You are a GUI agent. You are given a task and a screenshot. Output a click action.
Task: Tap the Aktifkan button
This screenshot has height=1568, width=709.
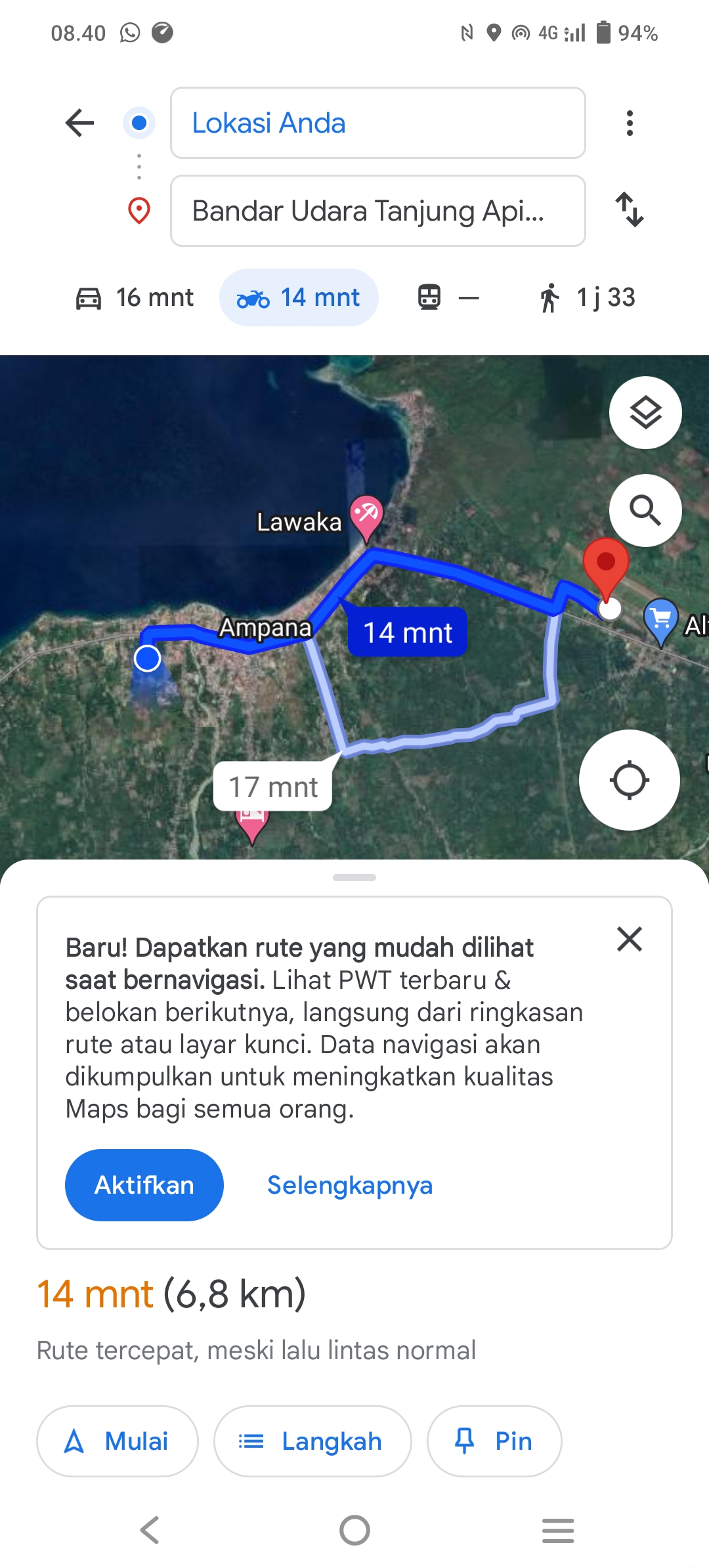pyautogui.click(x=144, y=1185)
